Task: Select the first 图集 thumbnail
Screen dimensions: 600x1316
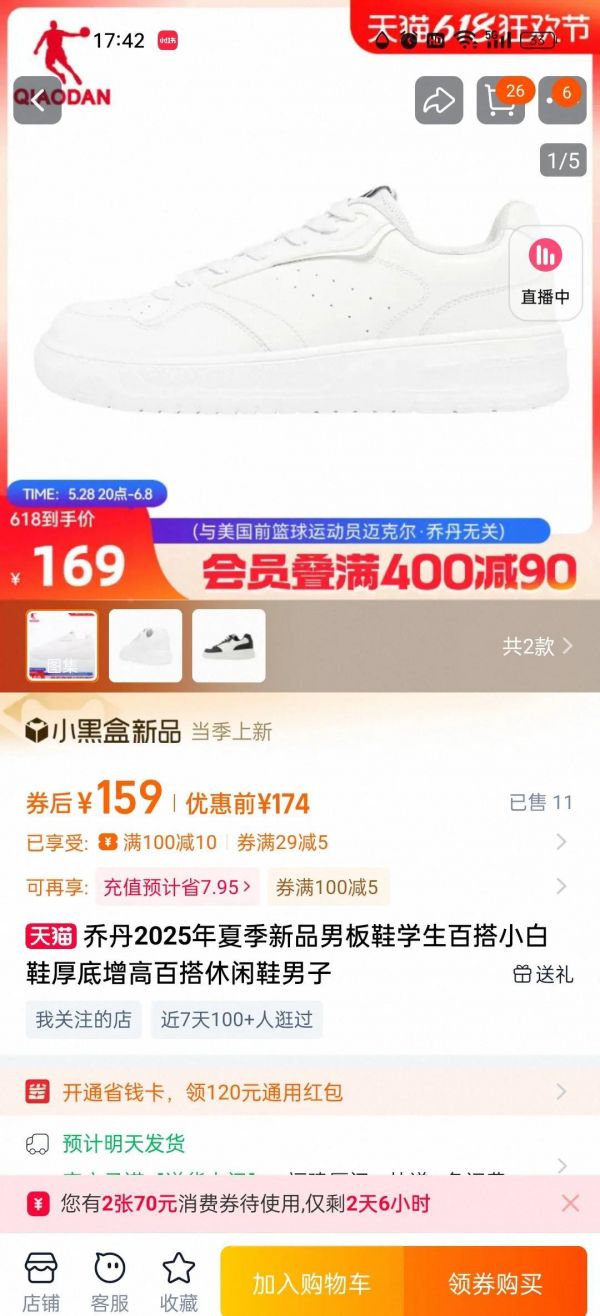Action: click(x=62, y=646)
